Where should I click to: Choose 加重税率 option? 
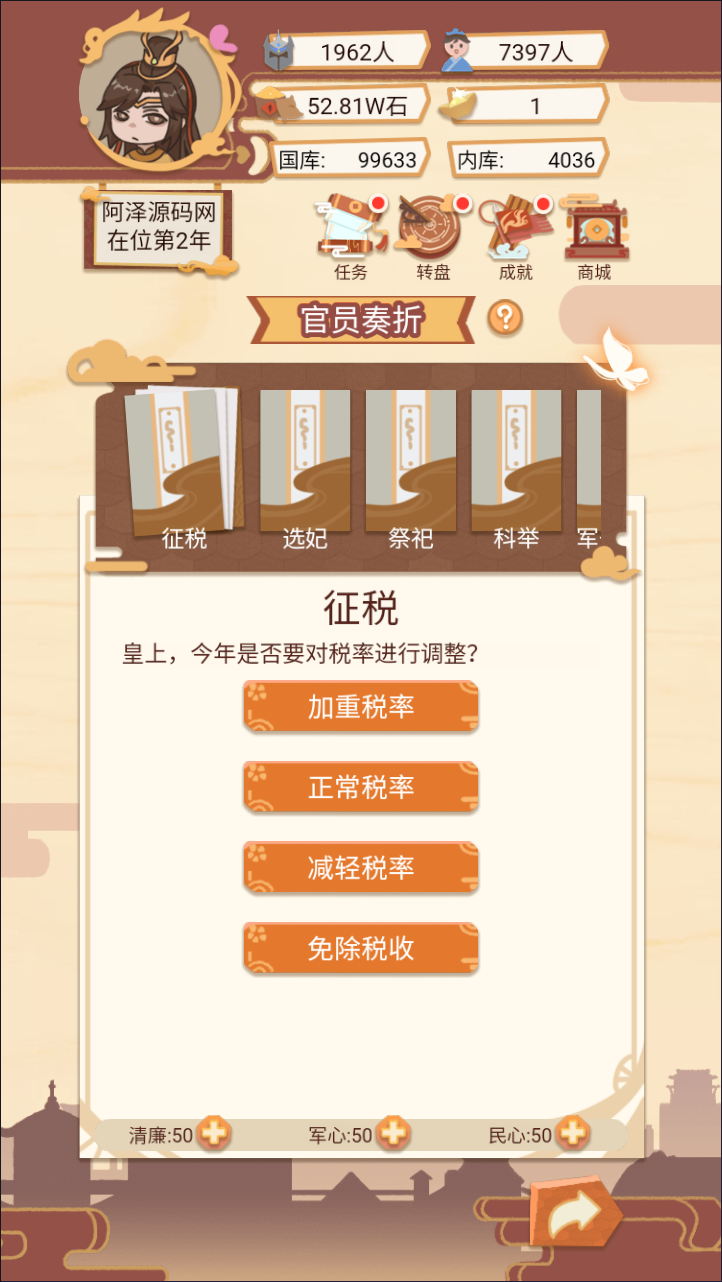coord(361,707)
